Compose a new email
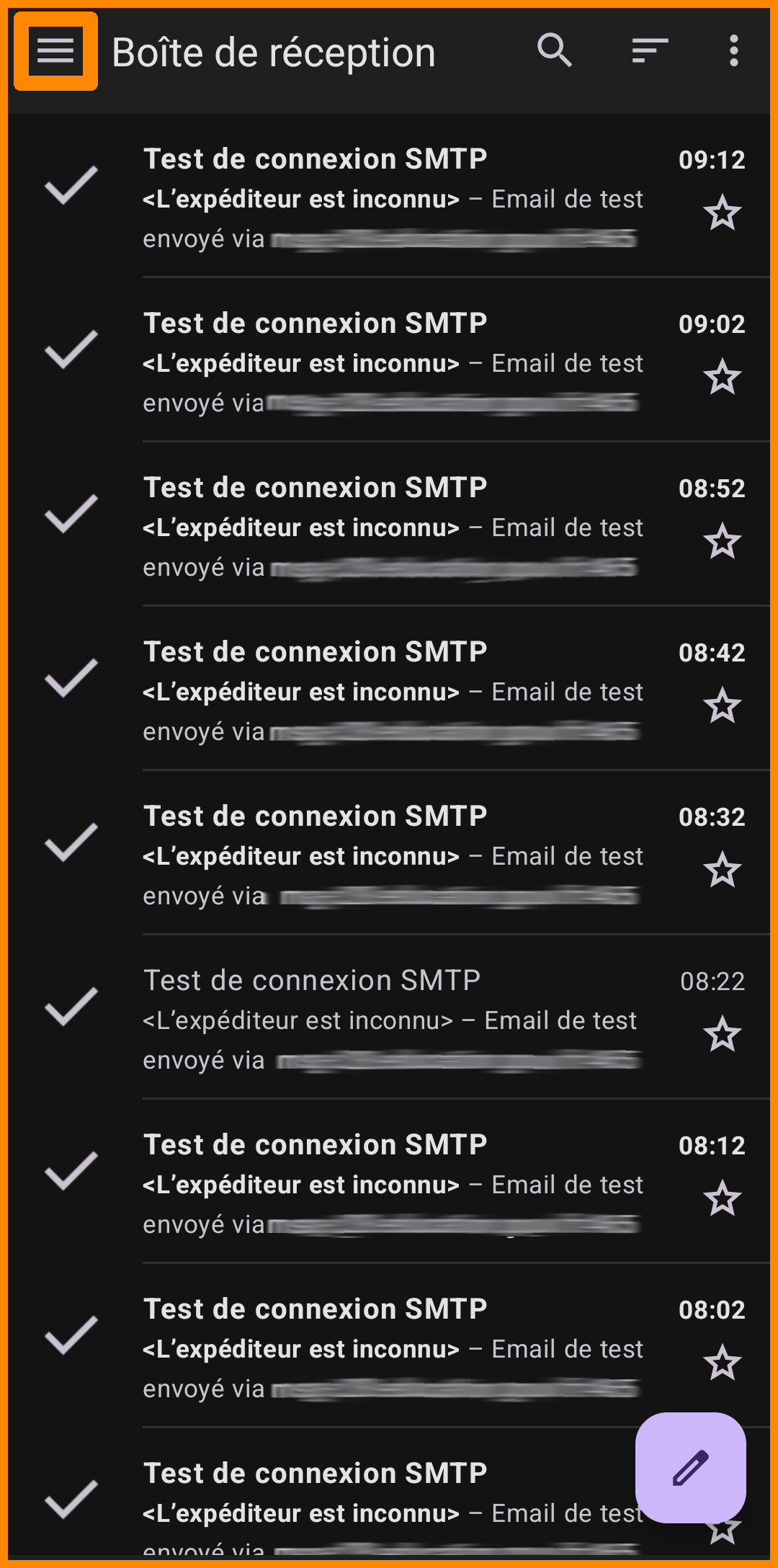Screen dimensions: 778x1568 (690, 1467)
